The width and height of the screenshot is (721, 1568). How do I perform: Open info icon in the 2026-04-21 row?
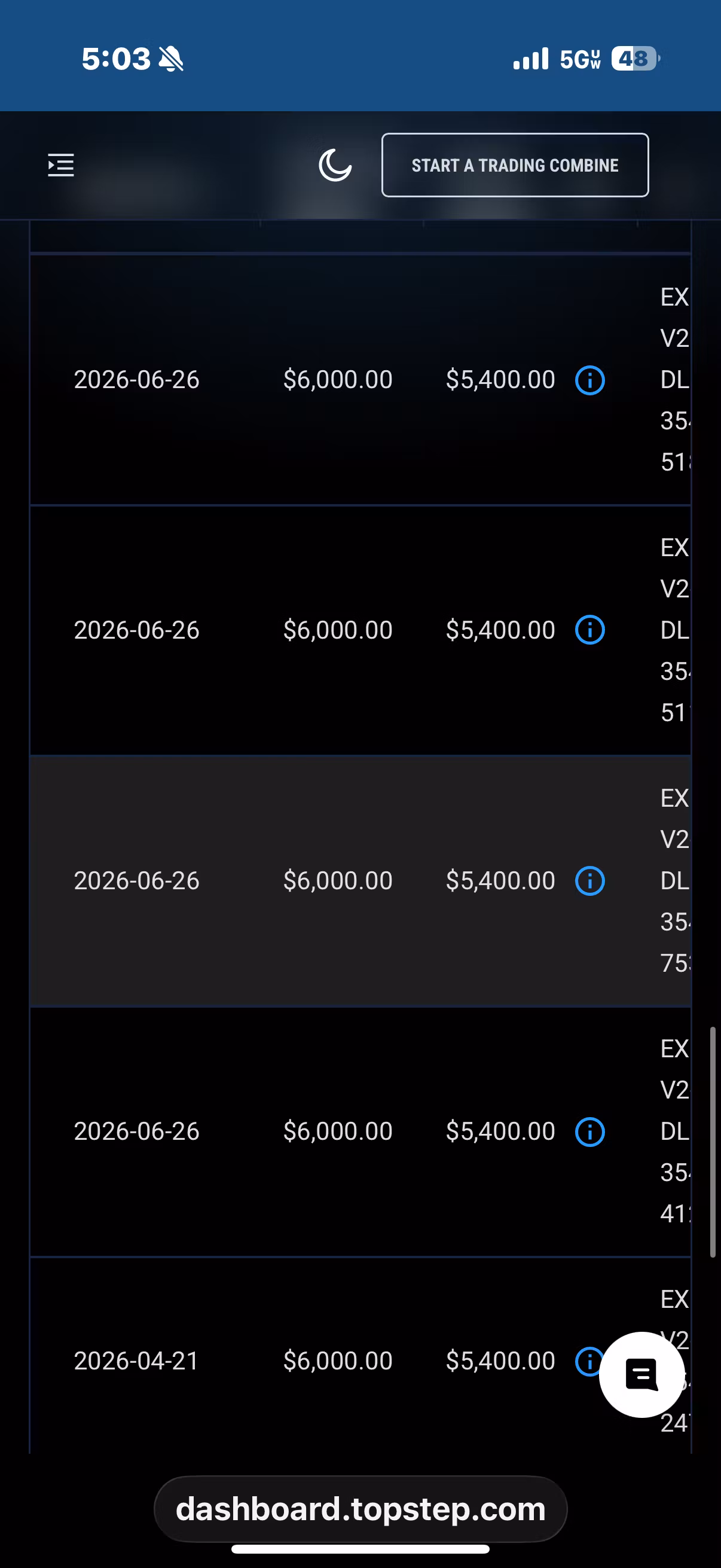(589, 1361)
